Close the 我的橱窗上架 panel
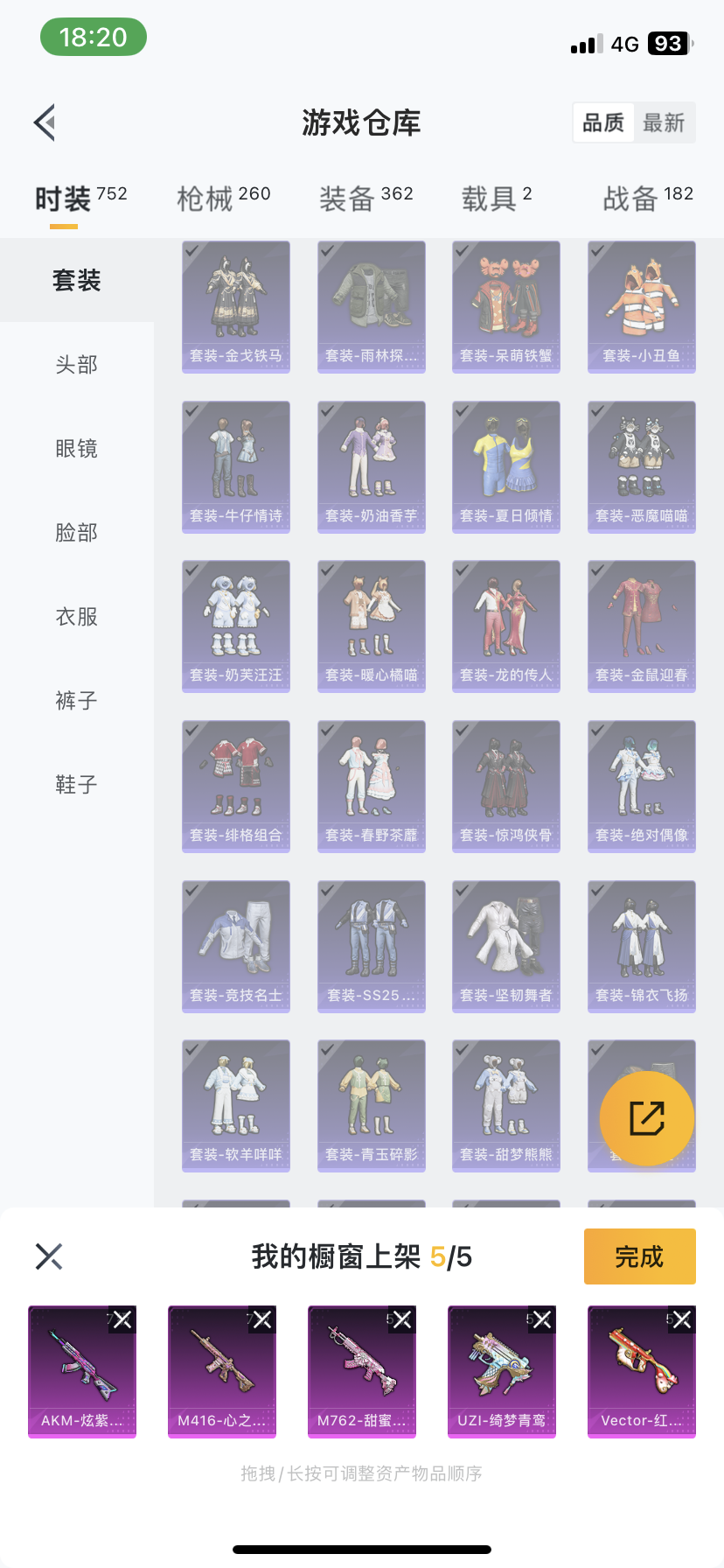This screenshot has width=724, height=1568. (x=49, y=1256)
